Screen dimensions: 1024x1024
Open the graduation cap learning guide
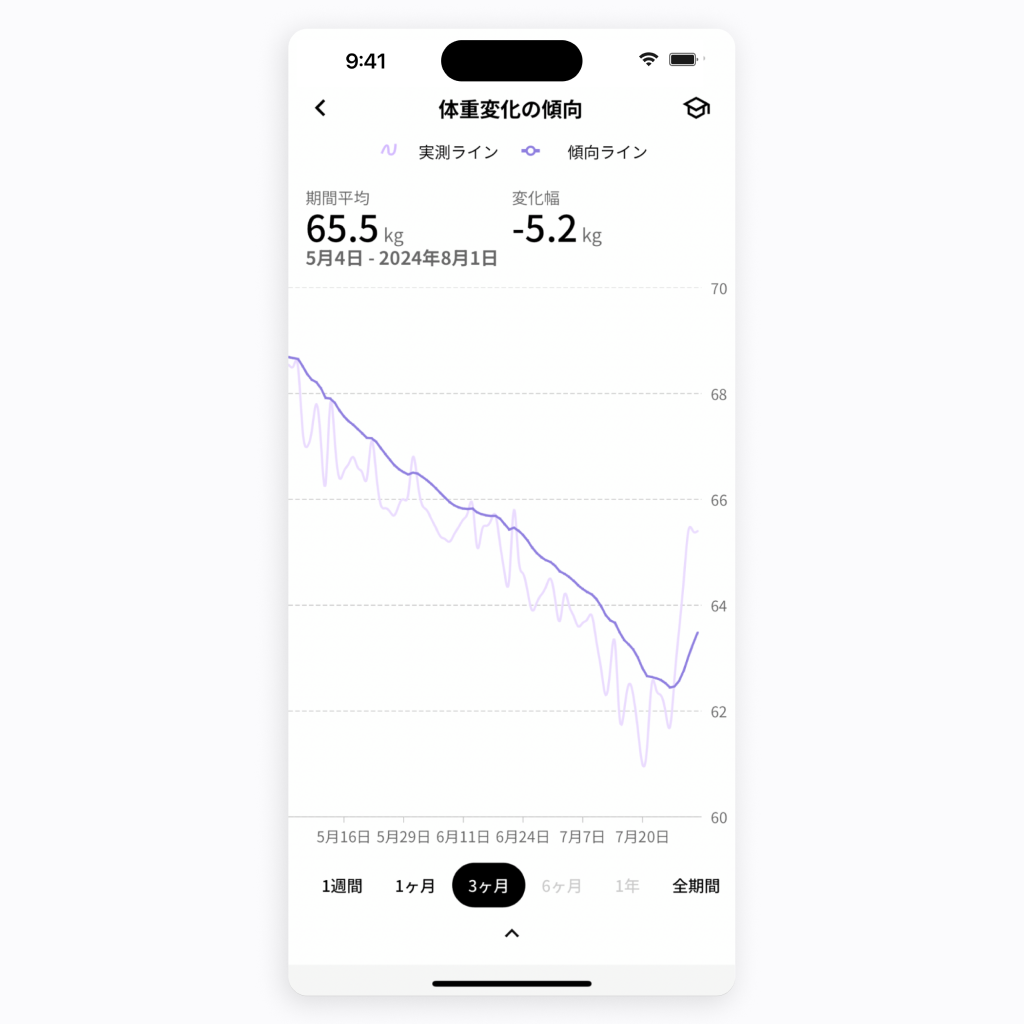tap(696, 108)
